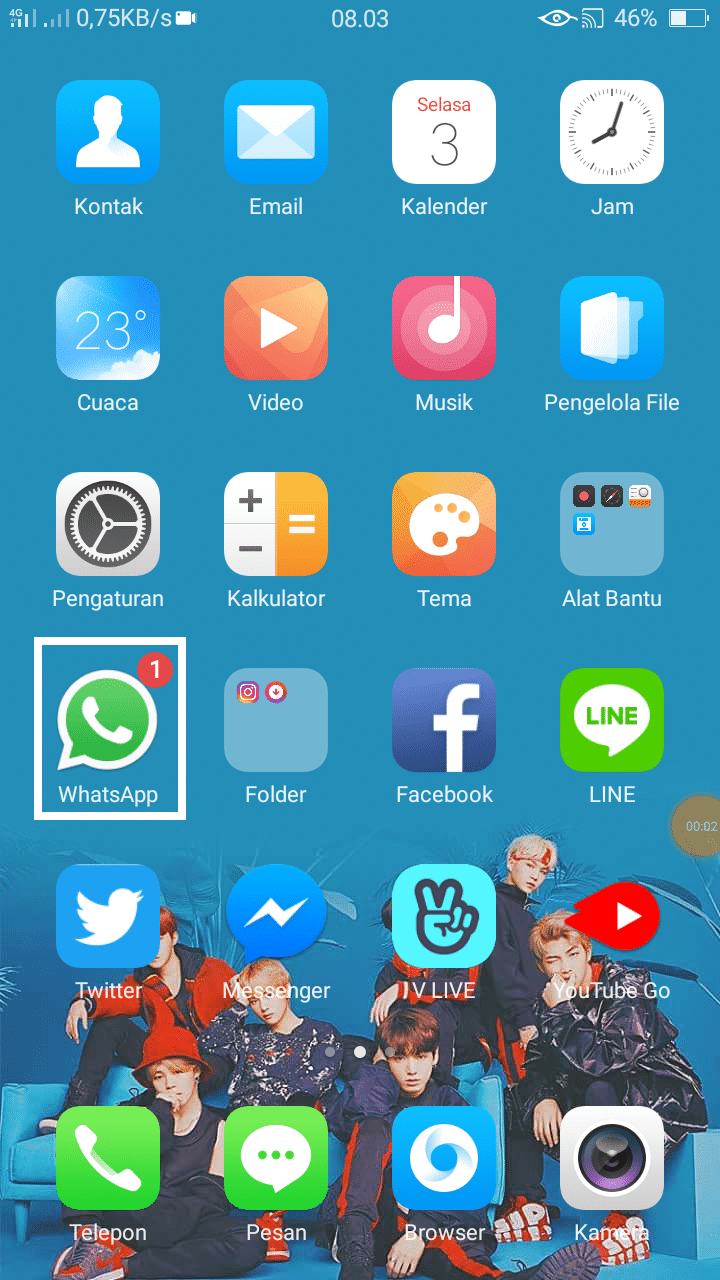
Task: Launch the Facebook app
Action: (x=444, y=720)
